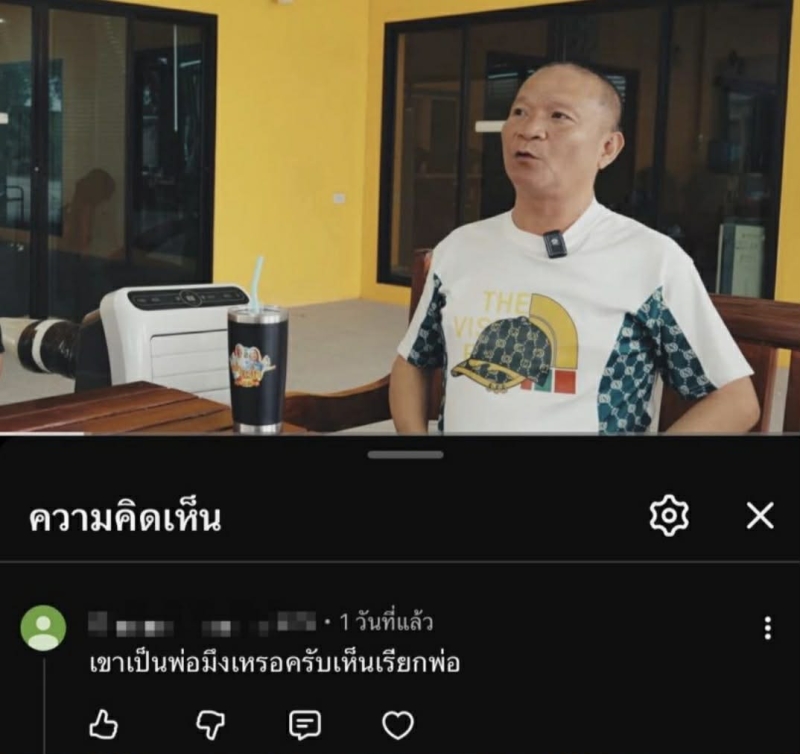Screen dimensions: 800x754
Task: Reply to the comment
Action: [x=305, y=724]
